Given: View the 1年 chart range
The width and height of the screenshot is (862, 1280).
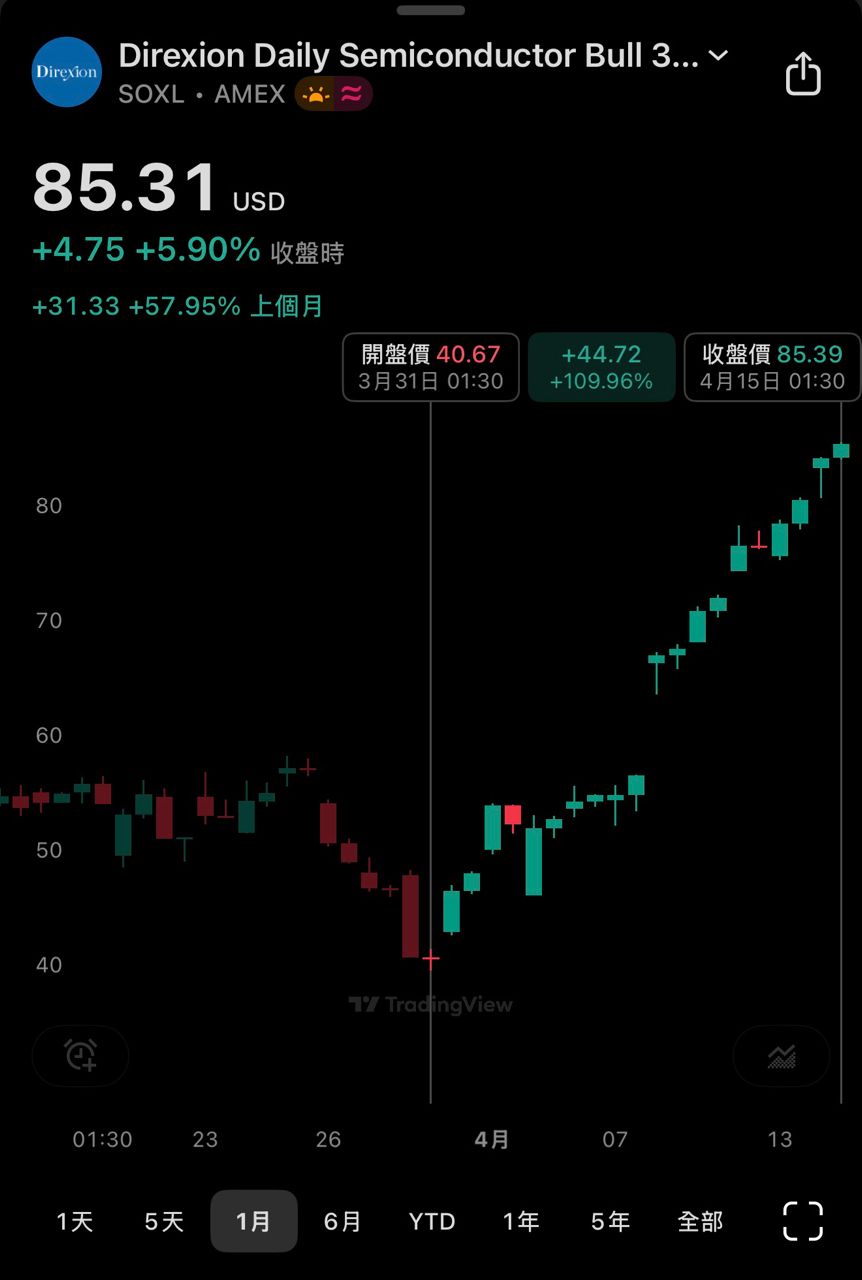Looking at the screenshot, I should click(521, 1221).
